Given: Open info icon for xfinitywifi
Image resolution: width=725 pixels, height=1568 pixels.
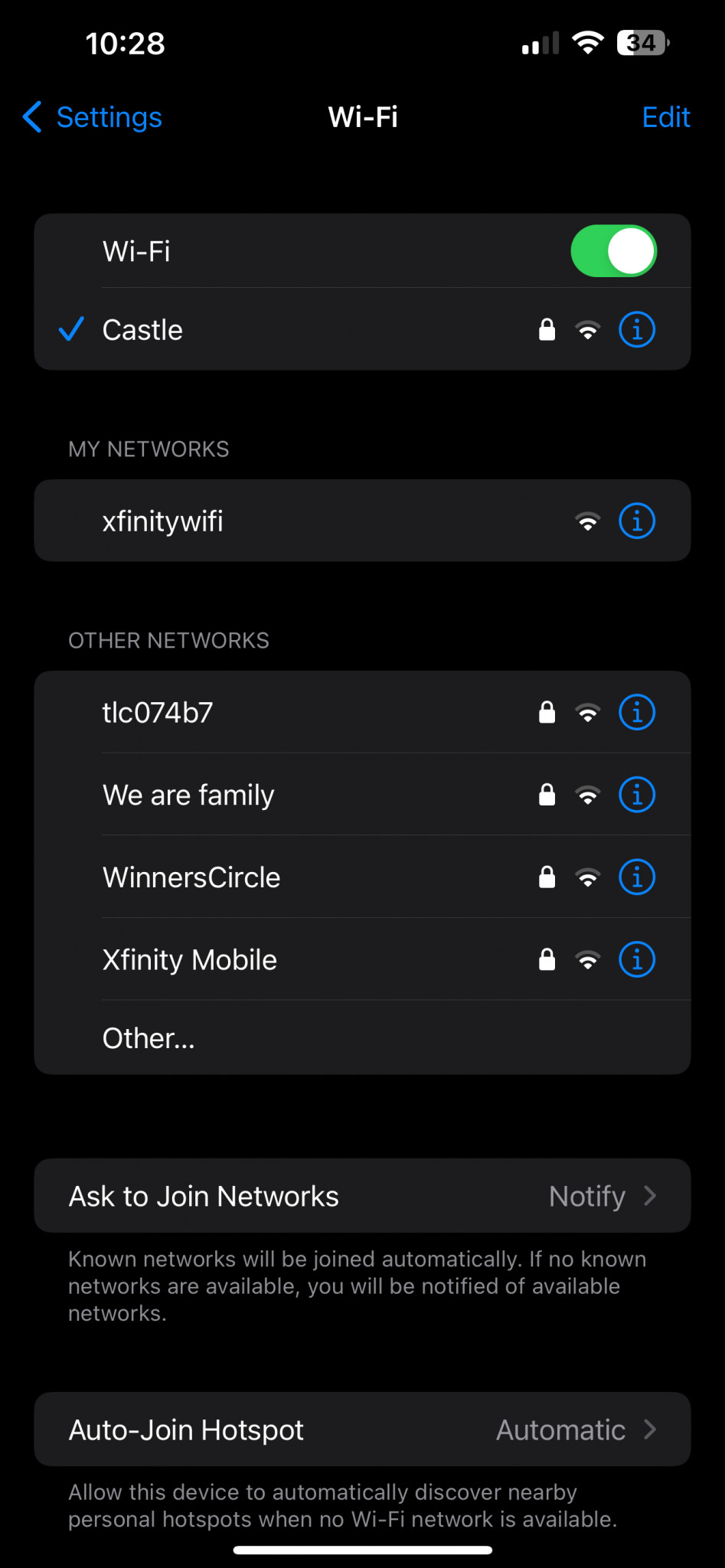Looking at the screenshot, I should (x=637, y=521).
